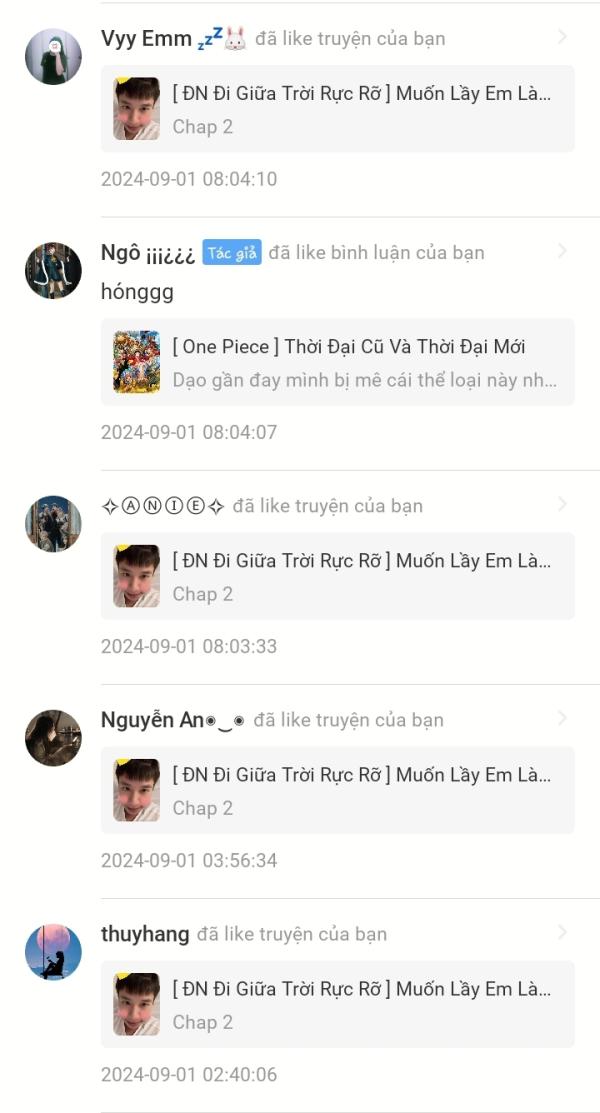Open thuyhang's profile avatar
This screenshot has width=600, height=1113.
[53, 953]
